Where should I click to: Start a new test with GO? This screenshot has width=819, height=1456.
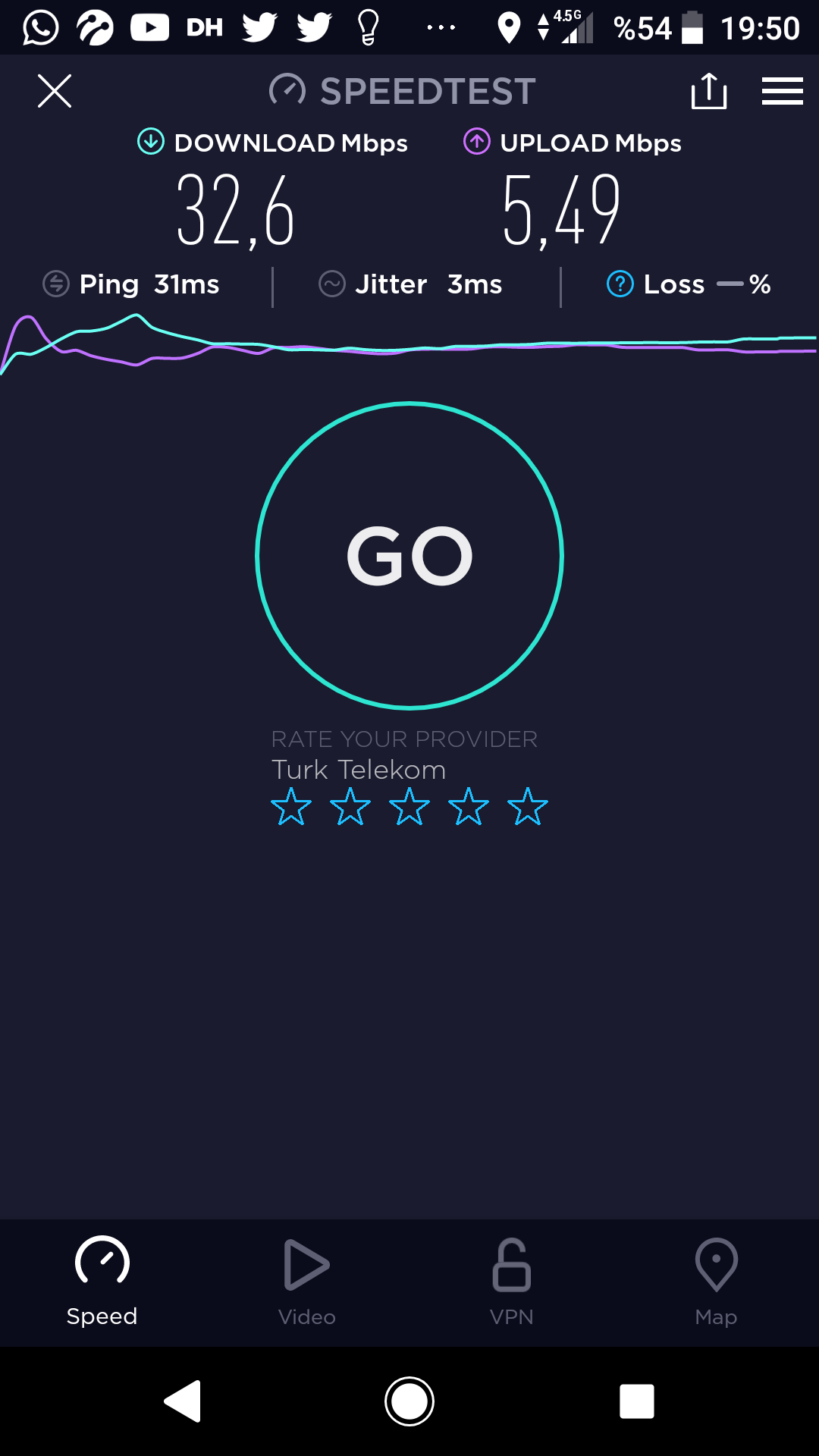[x=409, y=556]
